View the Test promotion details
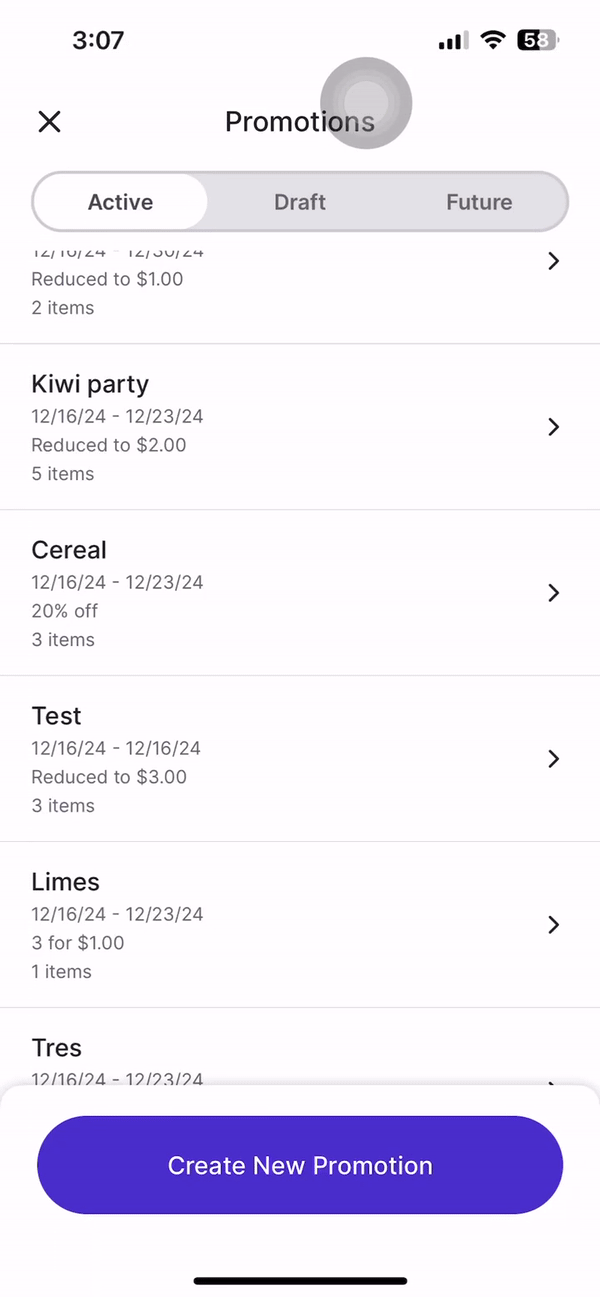 pos(300,759)
